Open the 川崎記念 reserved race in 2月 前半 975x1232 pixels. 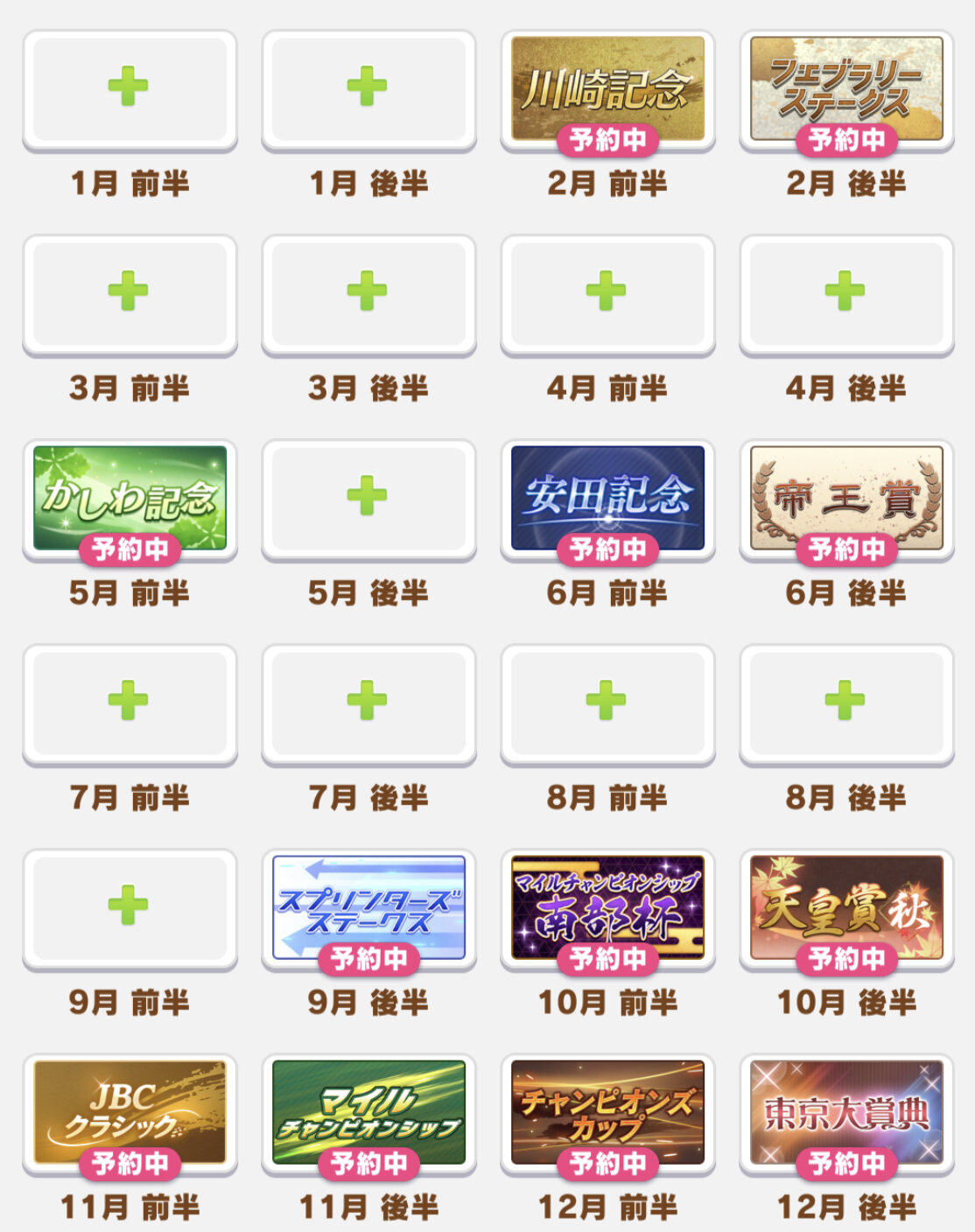tap(607, 87)
